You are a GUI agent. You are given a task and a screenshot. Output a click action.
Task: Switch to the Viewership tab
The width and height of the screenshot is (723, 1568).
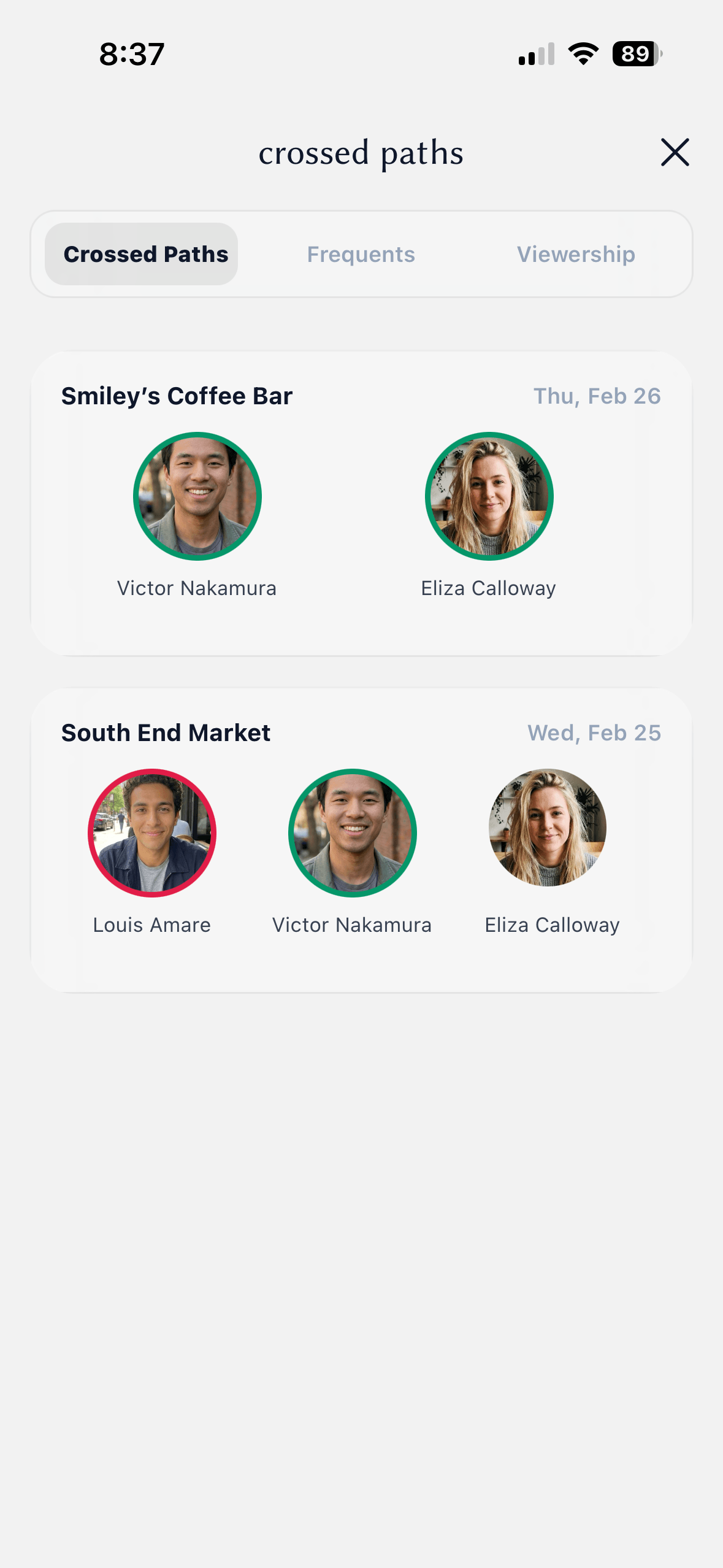point(576,254)
